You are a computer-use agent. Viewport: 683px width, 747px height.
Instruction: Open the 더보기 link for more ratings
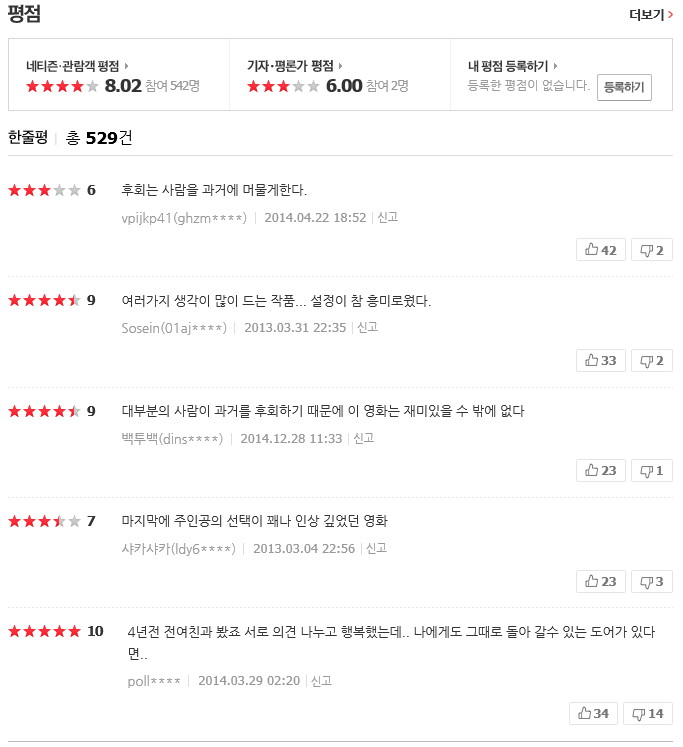click(651, 15)
